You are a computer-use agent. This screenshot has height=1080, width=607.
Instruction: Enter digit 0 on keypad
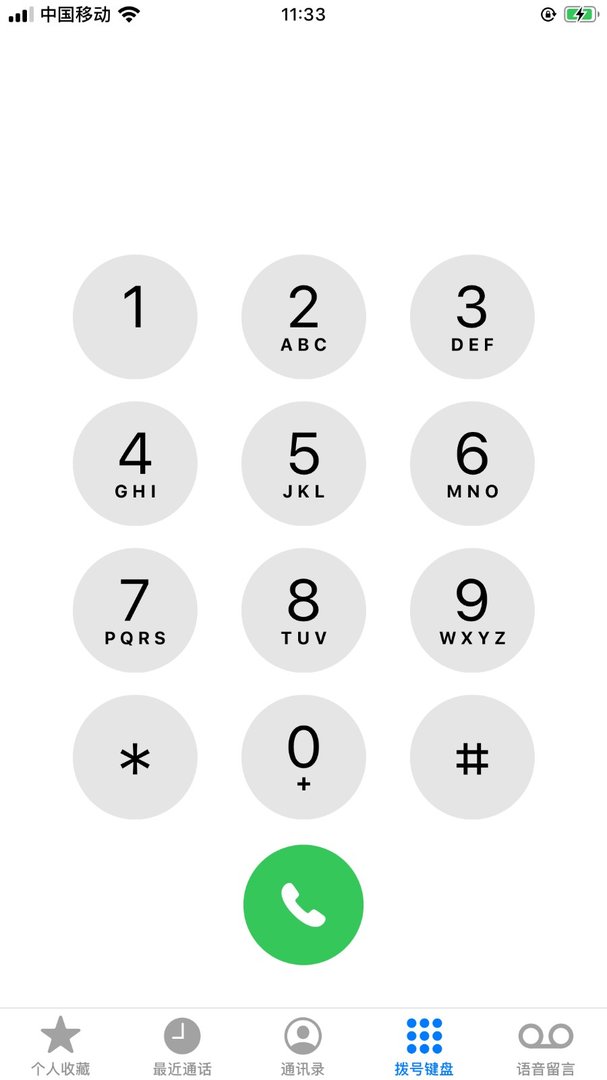(304, 757)
